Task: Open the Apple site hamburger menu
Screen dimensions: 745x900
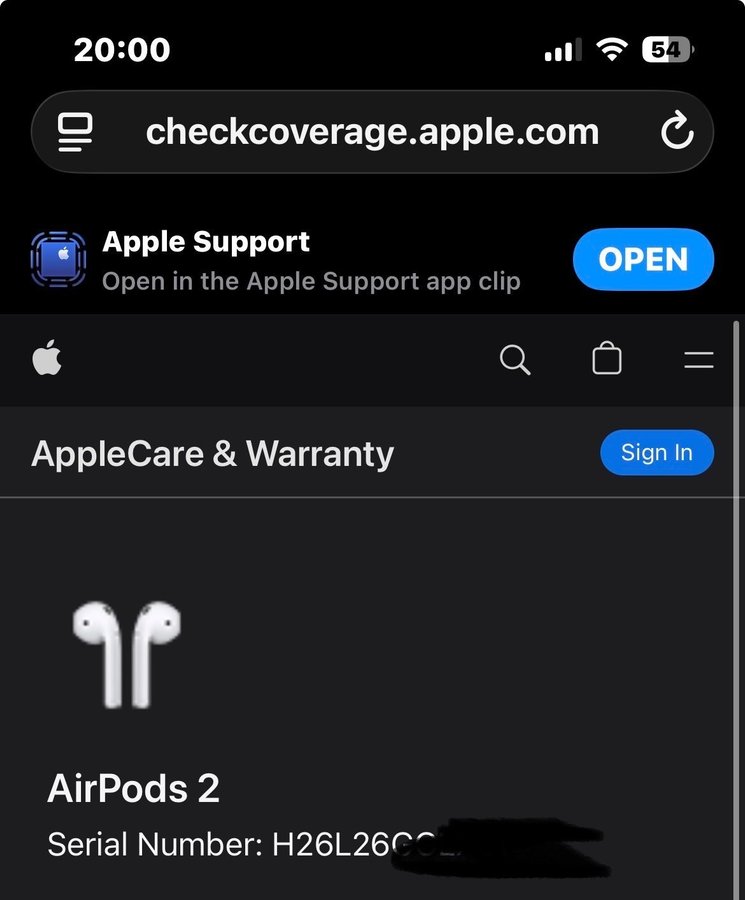Action: click(x=699, y=360)
